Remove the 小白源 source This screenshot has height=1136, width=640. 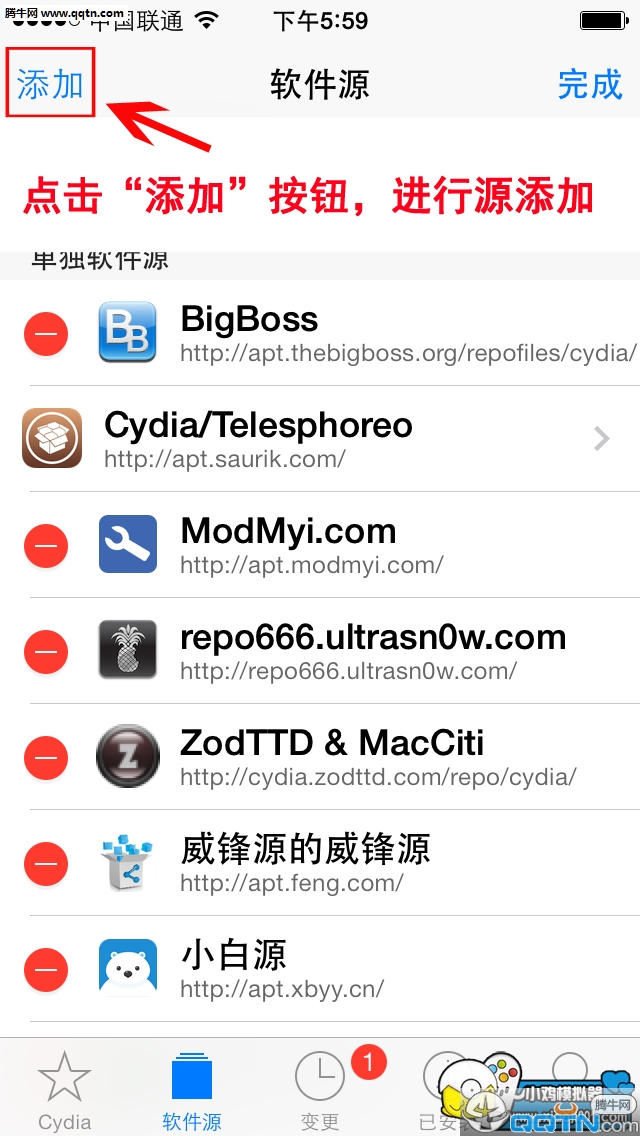[46, 970]
